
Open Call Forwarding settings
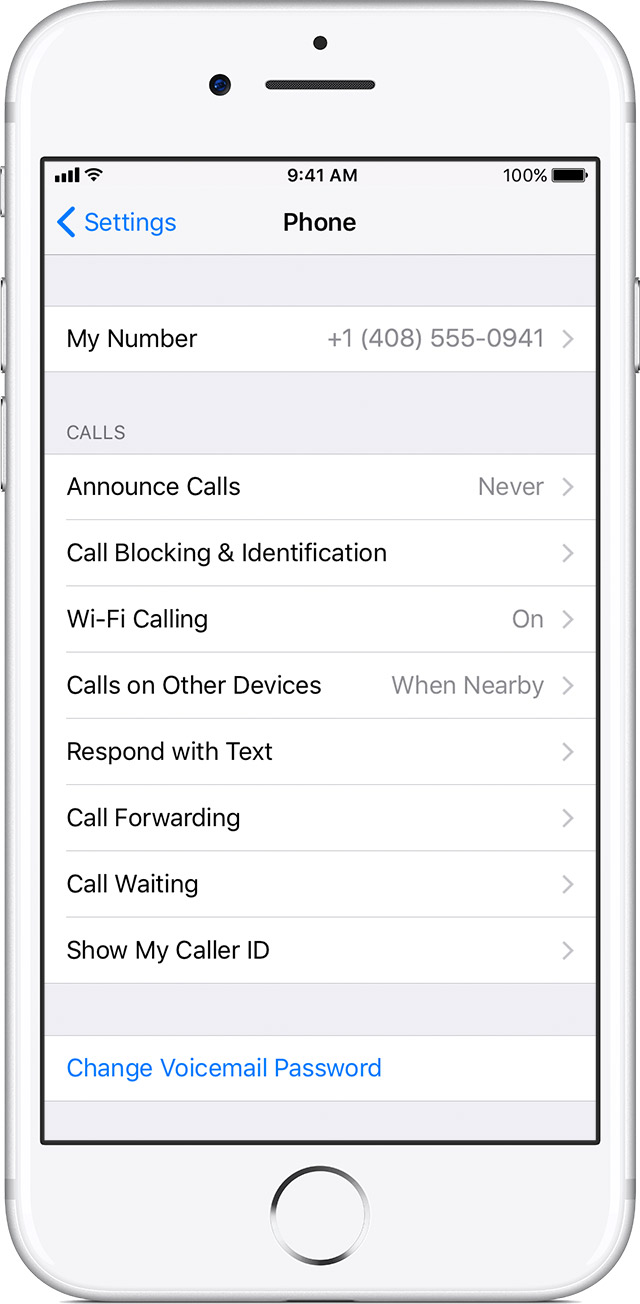[x=320, y=817]
